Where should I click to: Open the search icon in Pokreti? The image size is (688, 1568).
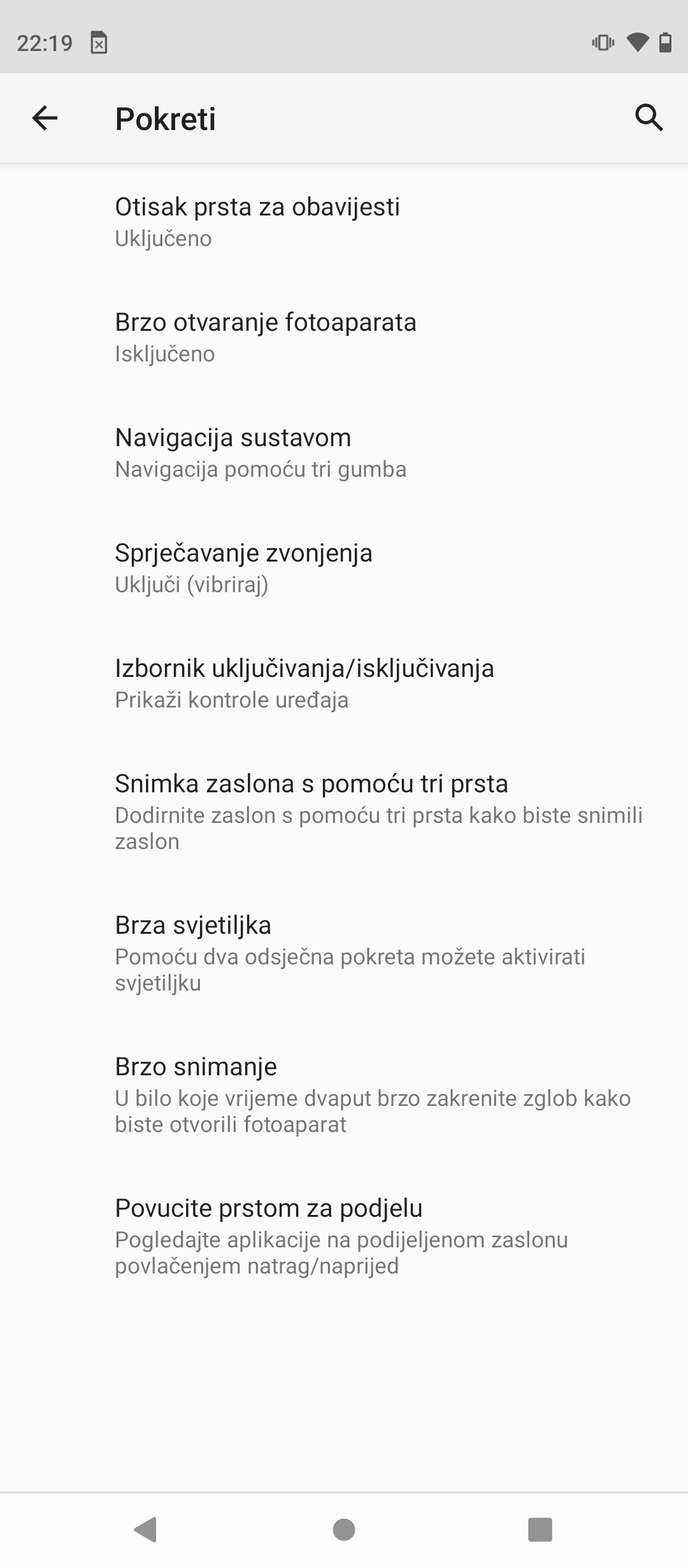click(x=649, y=118)
